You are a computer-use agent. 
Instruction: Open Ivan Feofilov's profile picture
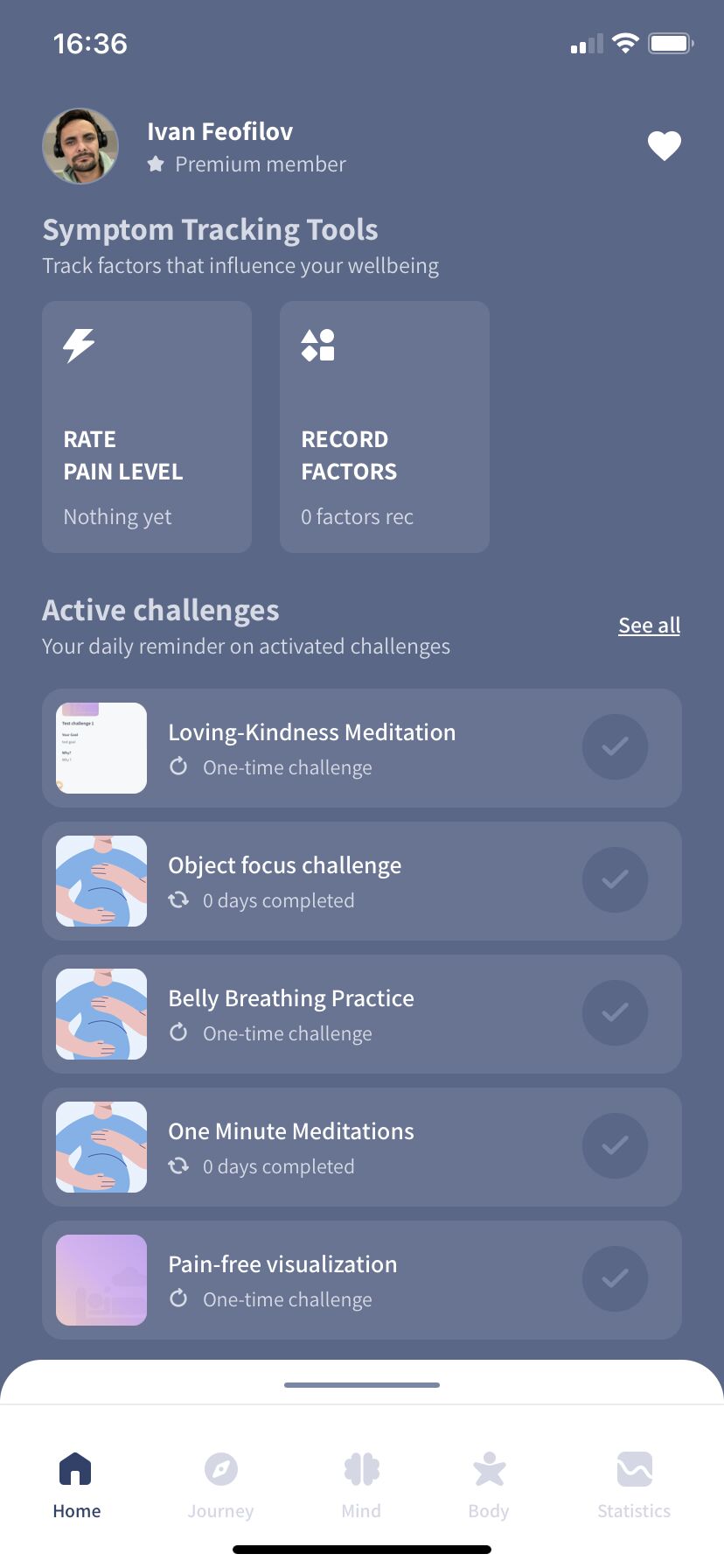click(x=80, y=146)
